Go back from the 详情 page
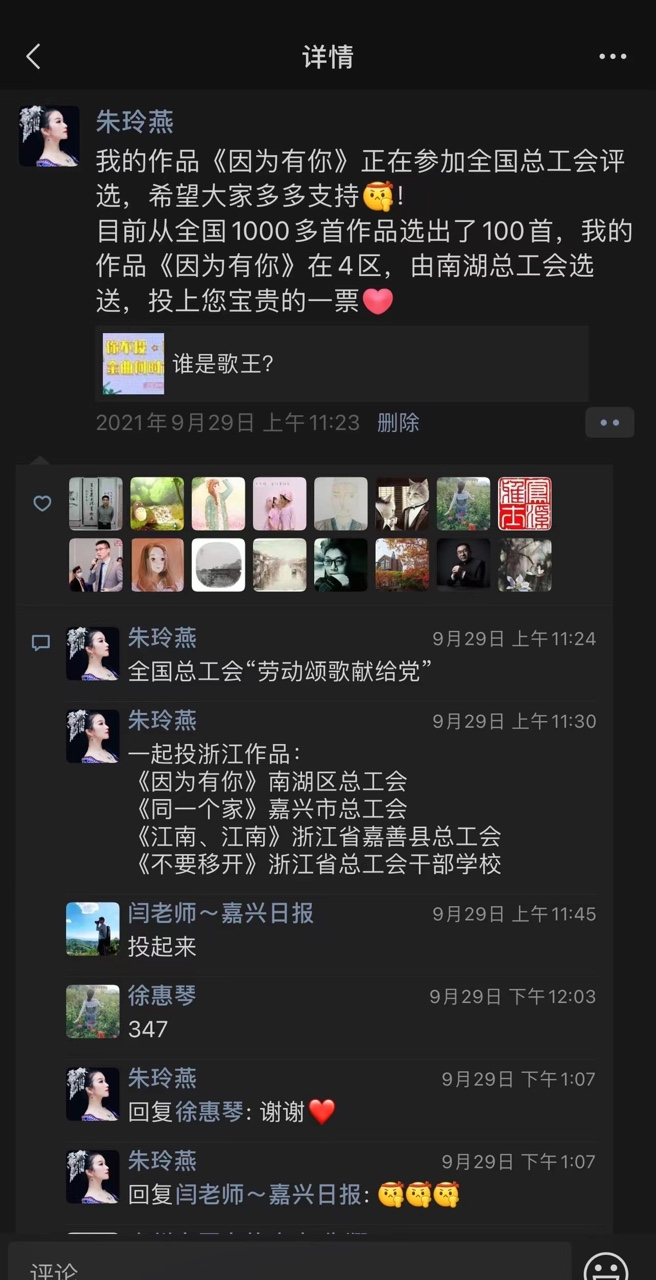 (x=33, y=57)
